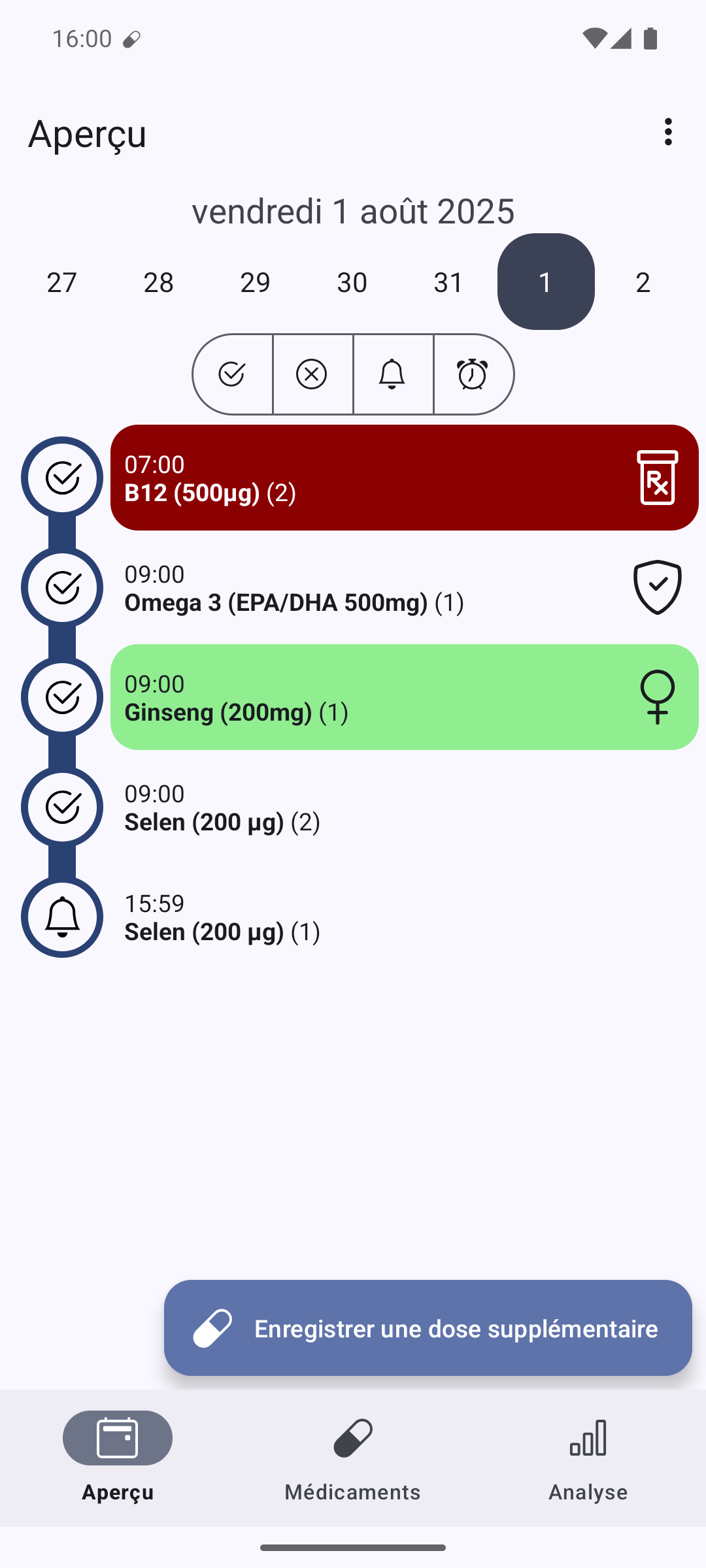Viewport: 706px width, 1568px height.
Task: Toggle the skipped (cross) filter
Action: tap(312, 374)
